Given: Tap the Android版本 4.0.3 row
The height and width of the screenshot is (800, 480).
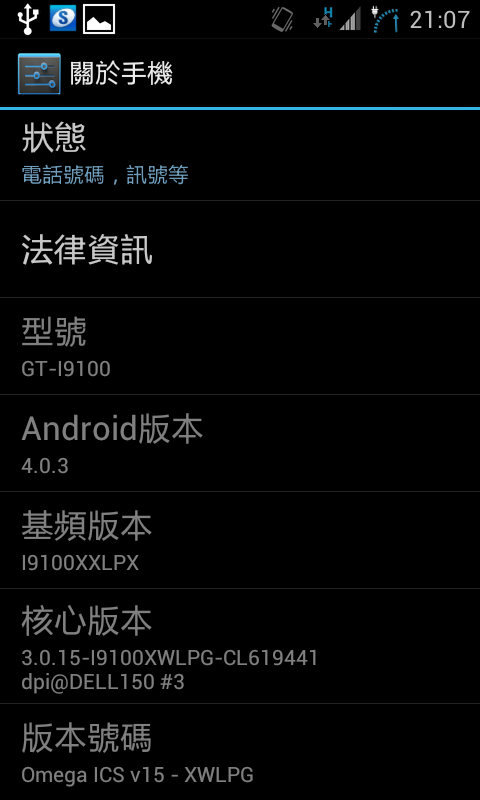Looking at the screenshot, I should click(x=240, y=443).
